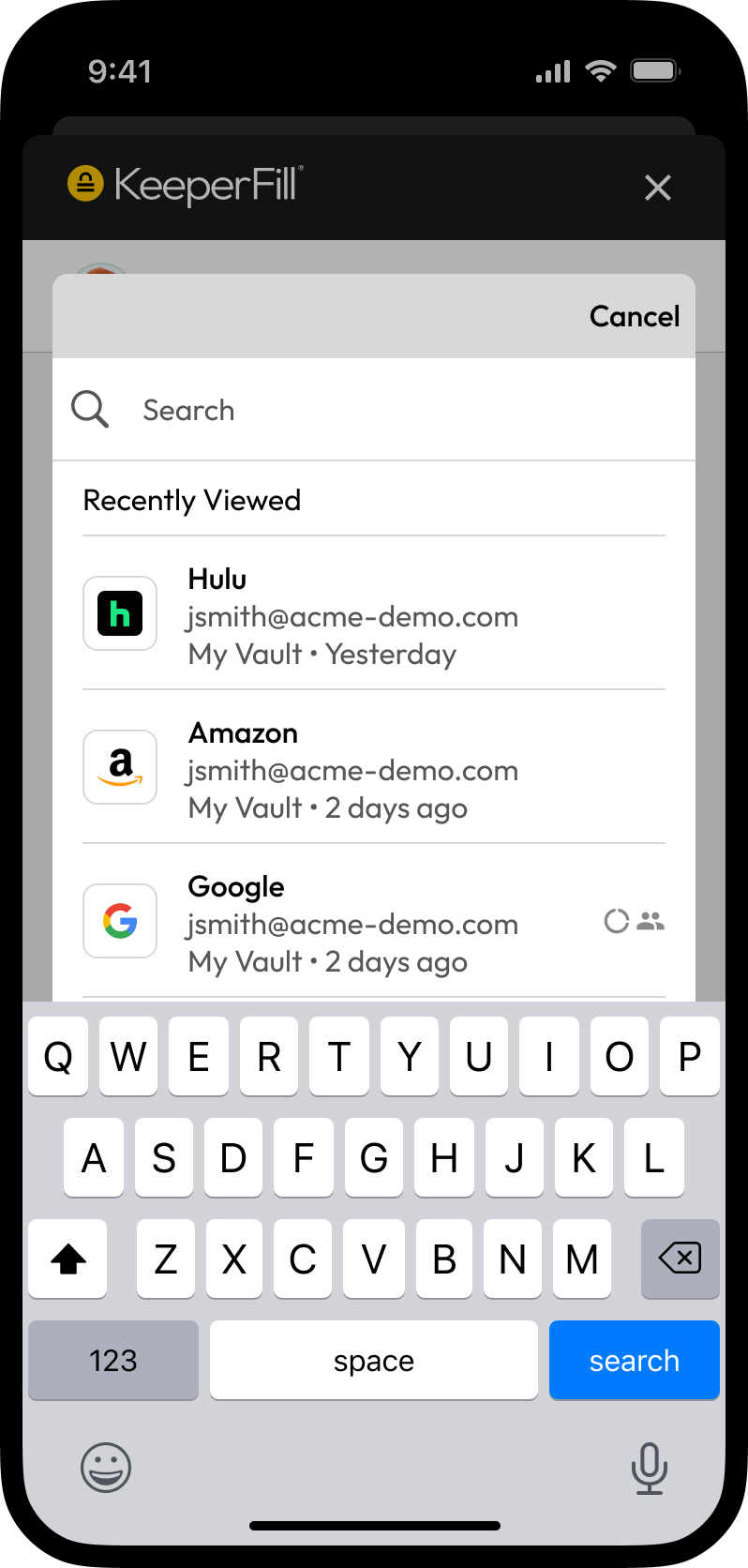Select the Amazon record
The height and width of the screenshot is (1568, 748).
coord(373,769)
